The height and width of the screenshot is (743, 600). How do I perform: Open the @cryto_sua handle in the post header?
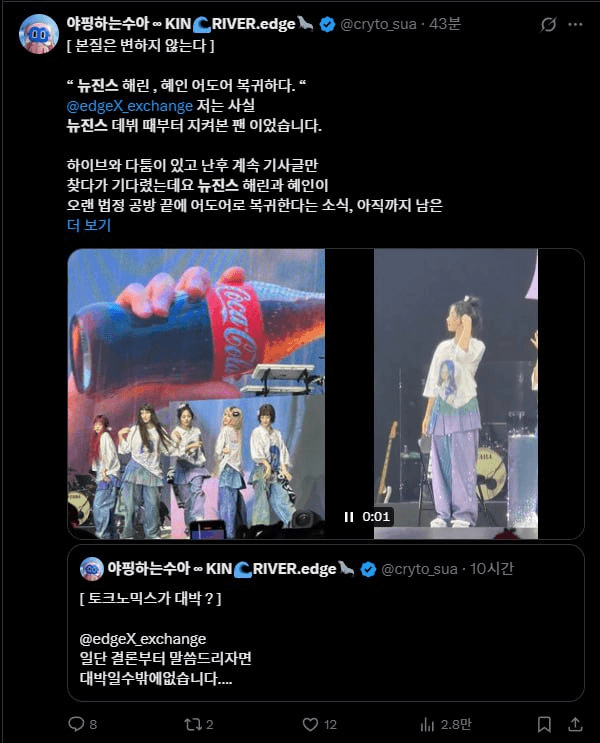click(x=380, y=25)
